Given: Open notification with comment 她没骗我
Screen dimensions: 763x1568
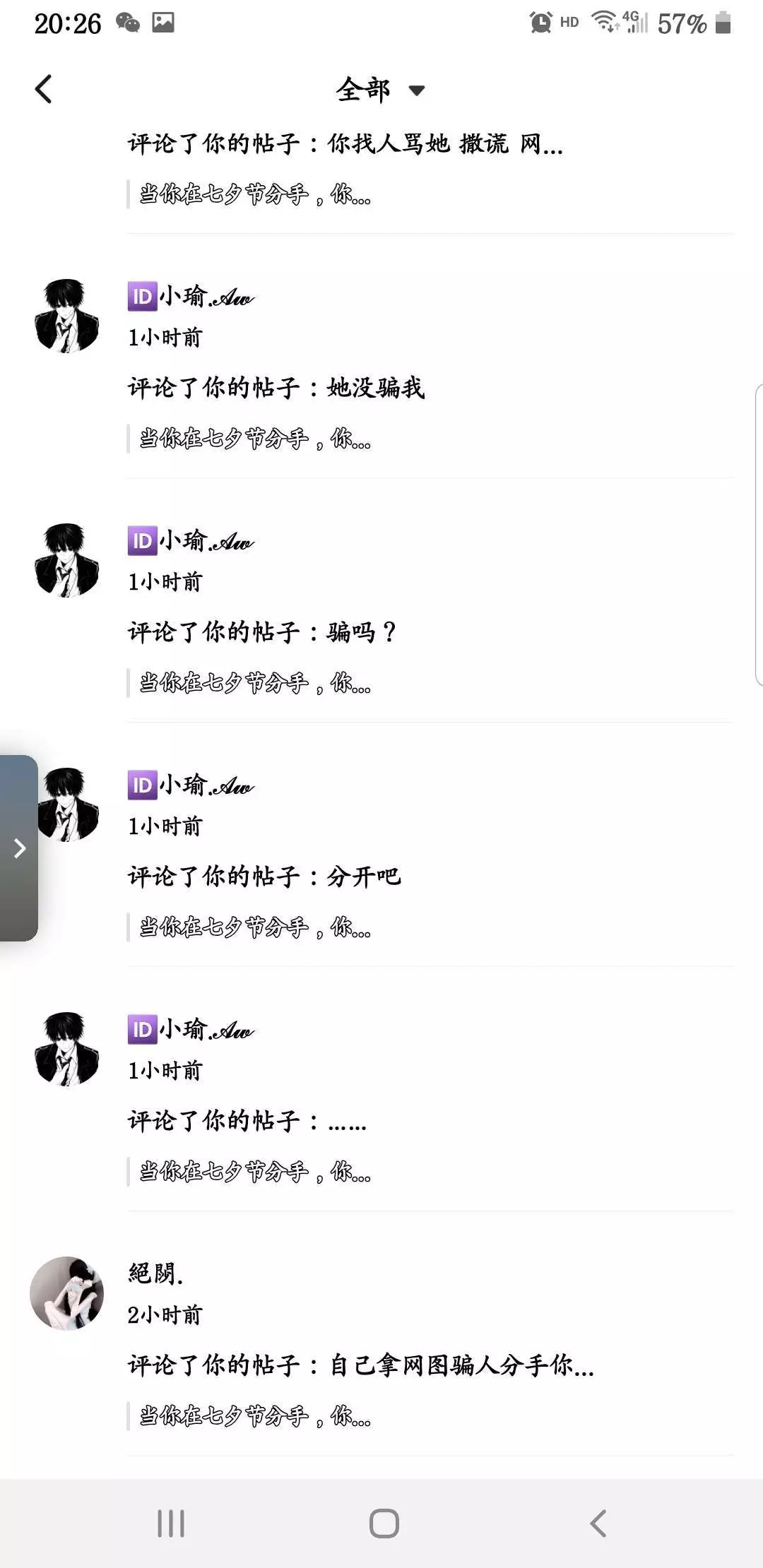Looking at the screenshot, I should coord(381,368).
